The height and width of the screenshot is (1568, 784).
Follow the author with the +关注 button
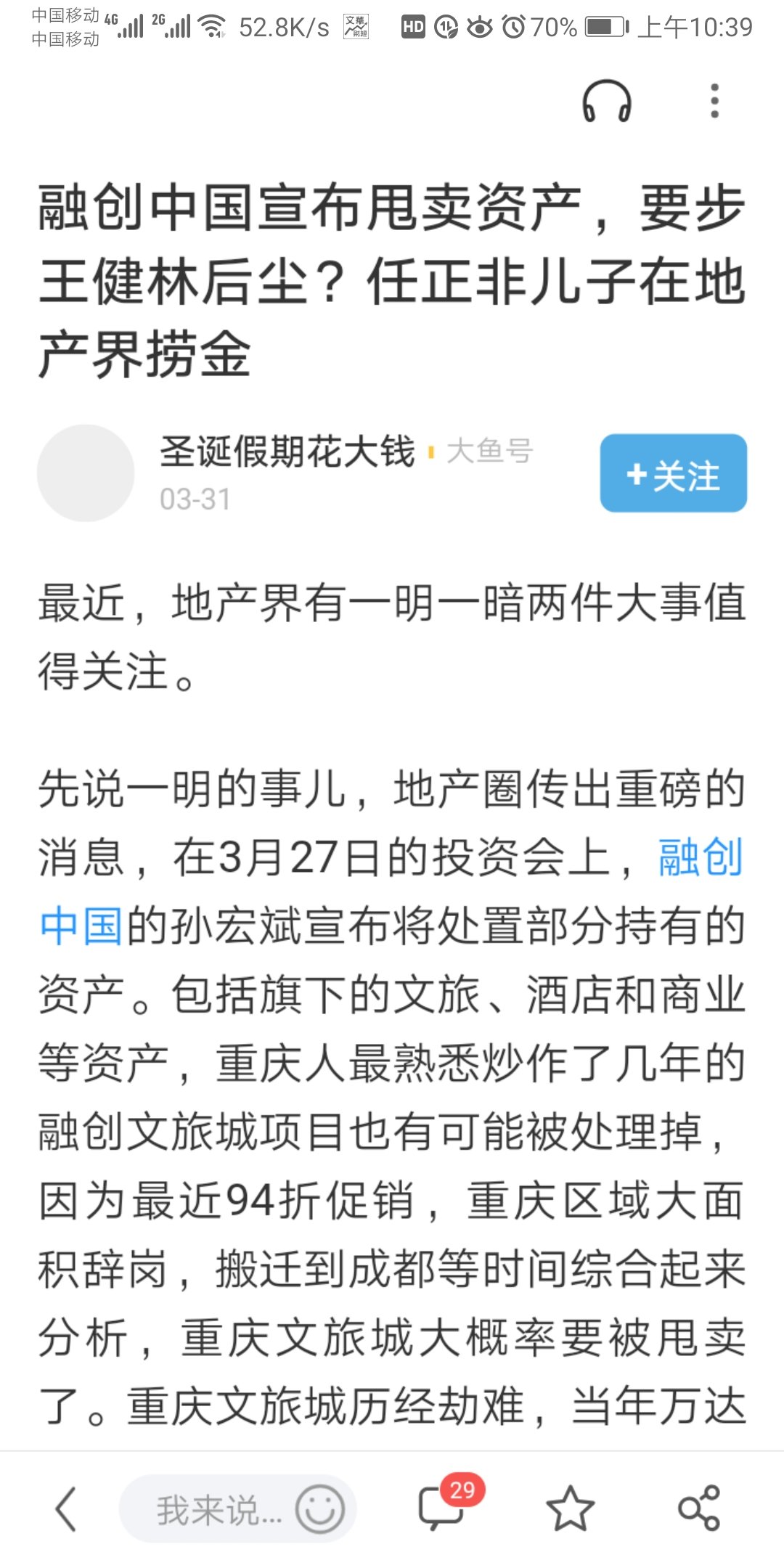[673, 473]
